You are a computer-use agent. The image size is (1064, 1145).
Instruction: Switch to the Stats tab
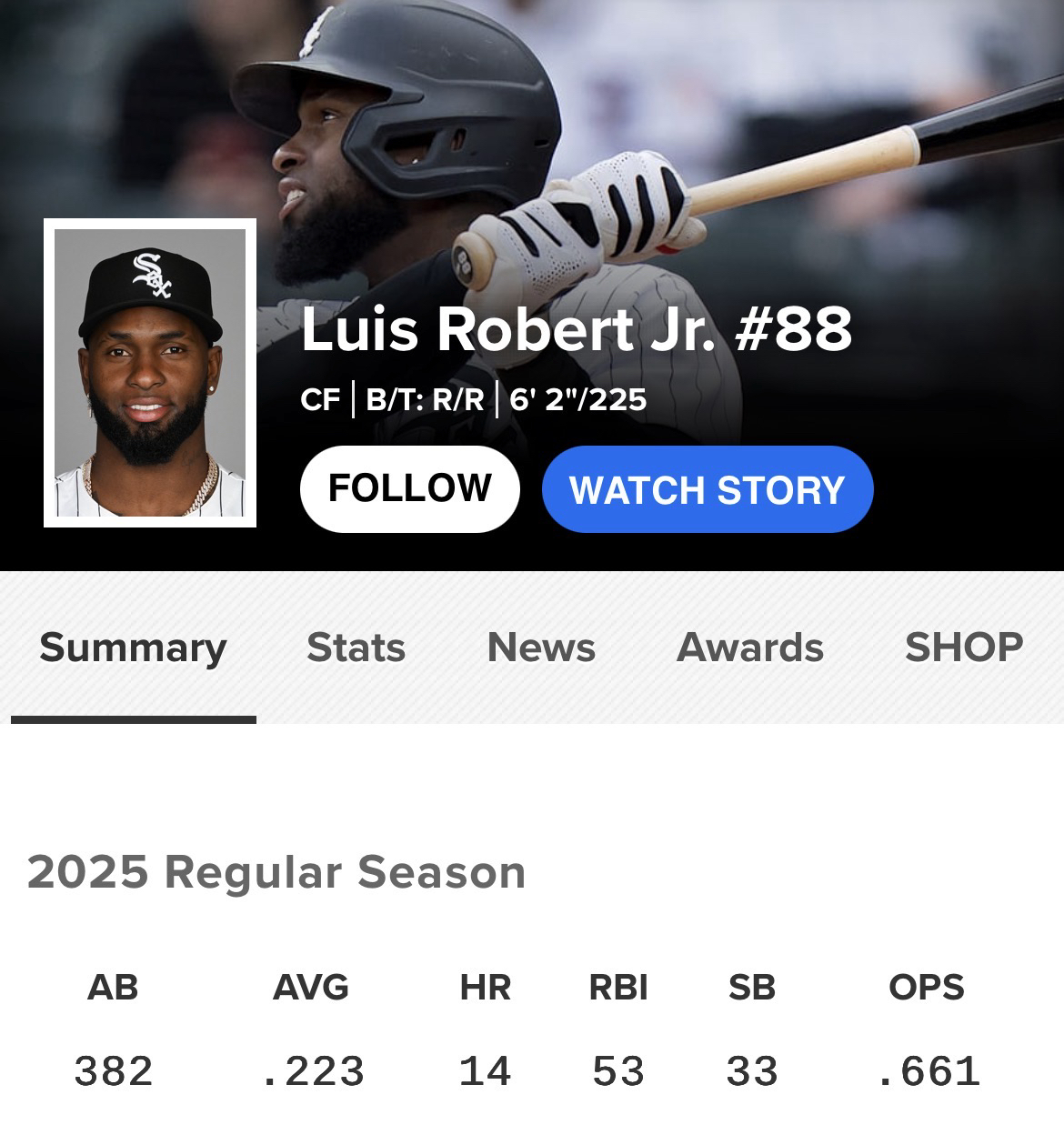coord(356,648)
